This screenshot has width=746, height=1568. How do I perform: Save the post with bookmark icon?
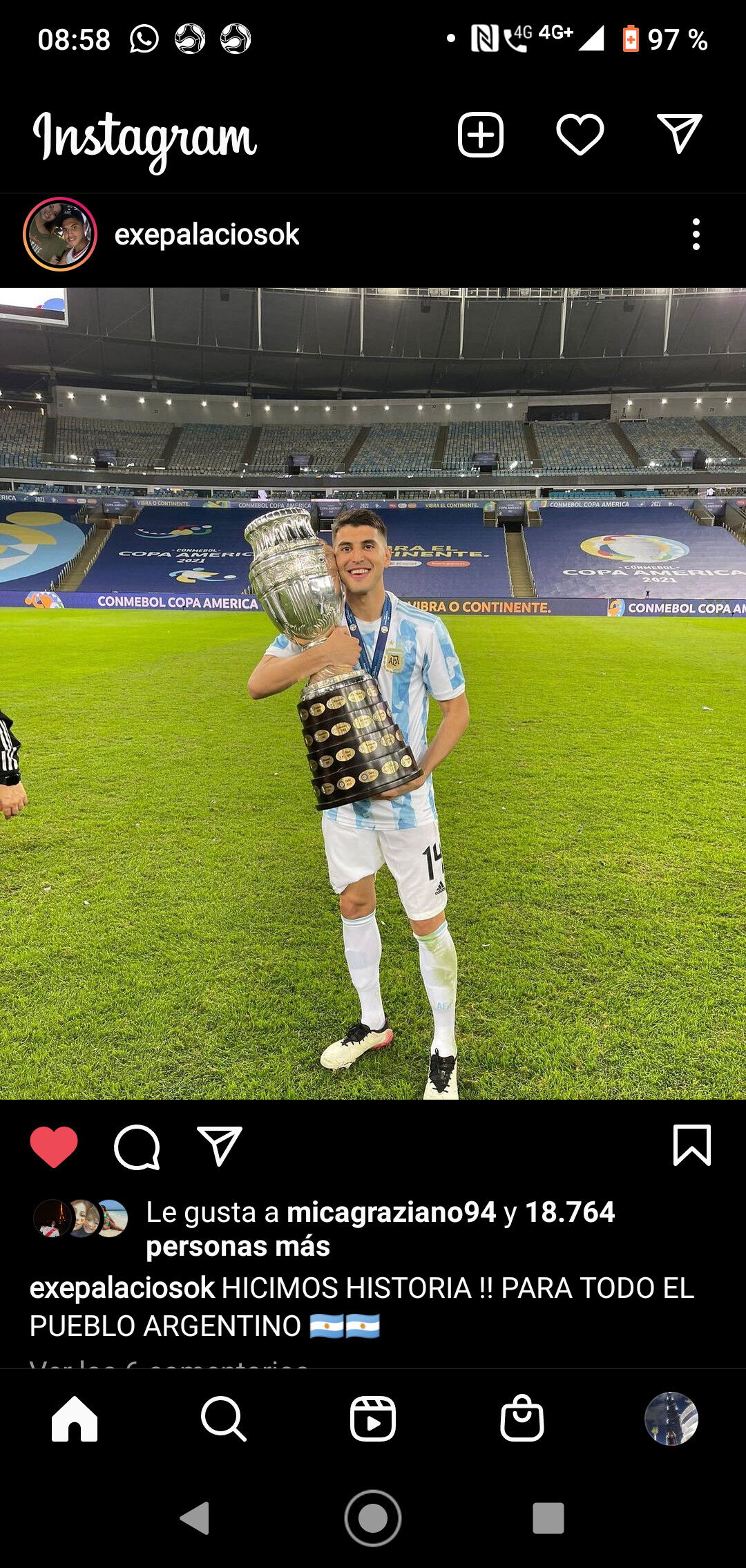click(x=692, y=1145)
